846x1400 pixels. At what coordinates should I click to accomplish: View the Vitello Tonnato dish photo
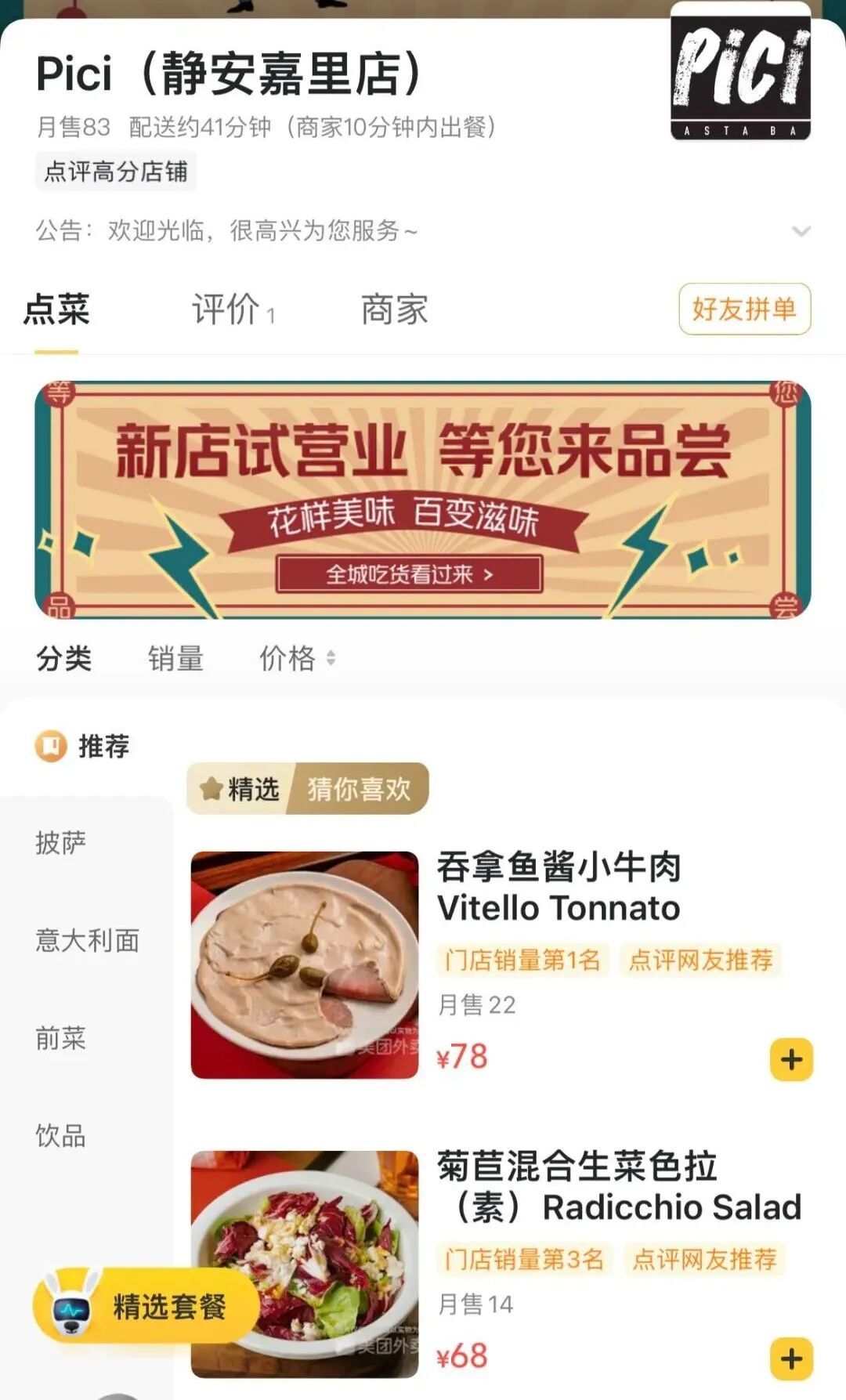pos(305,964)
